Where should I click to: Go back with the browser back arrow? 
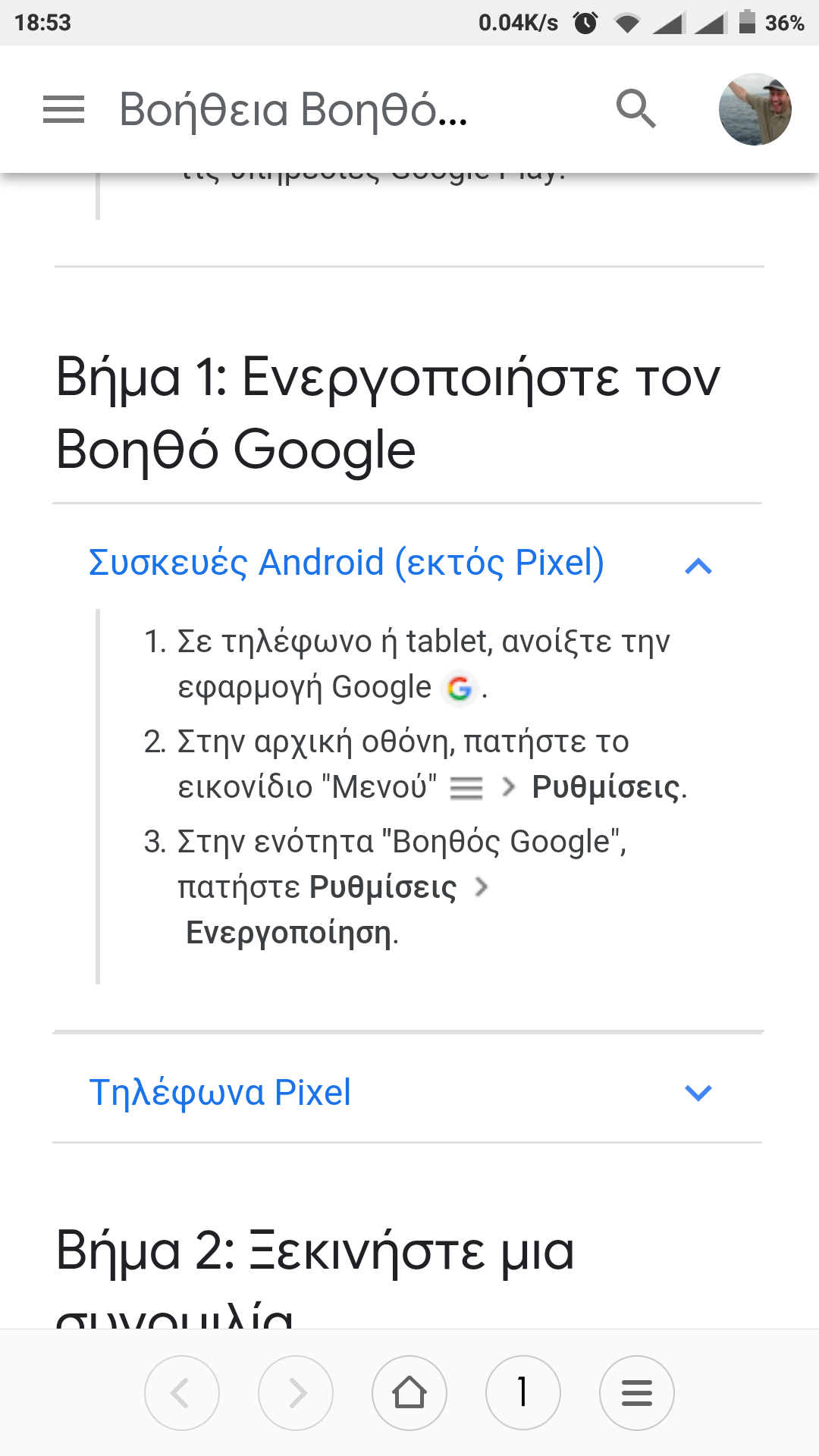click(x=182, y=1393)
